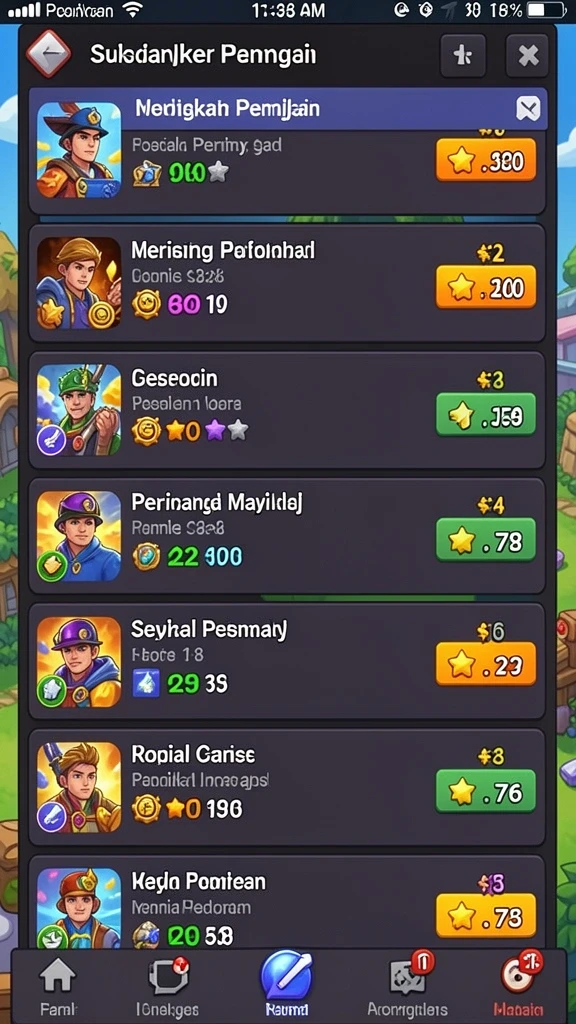Open the star icon beside the close button
Image resolution: width=576 pixels, height=1024 pixels.
click(x=462, y=56)
